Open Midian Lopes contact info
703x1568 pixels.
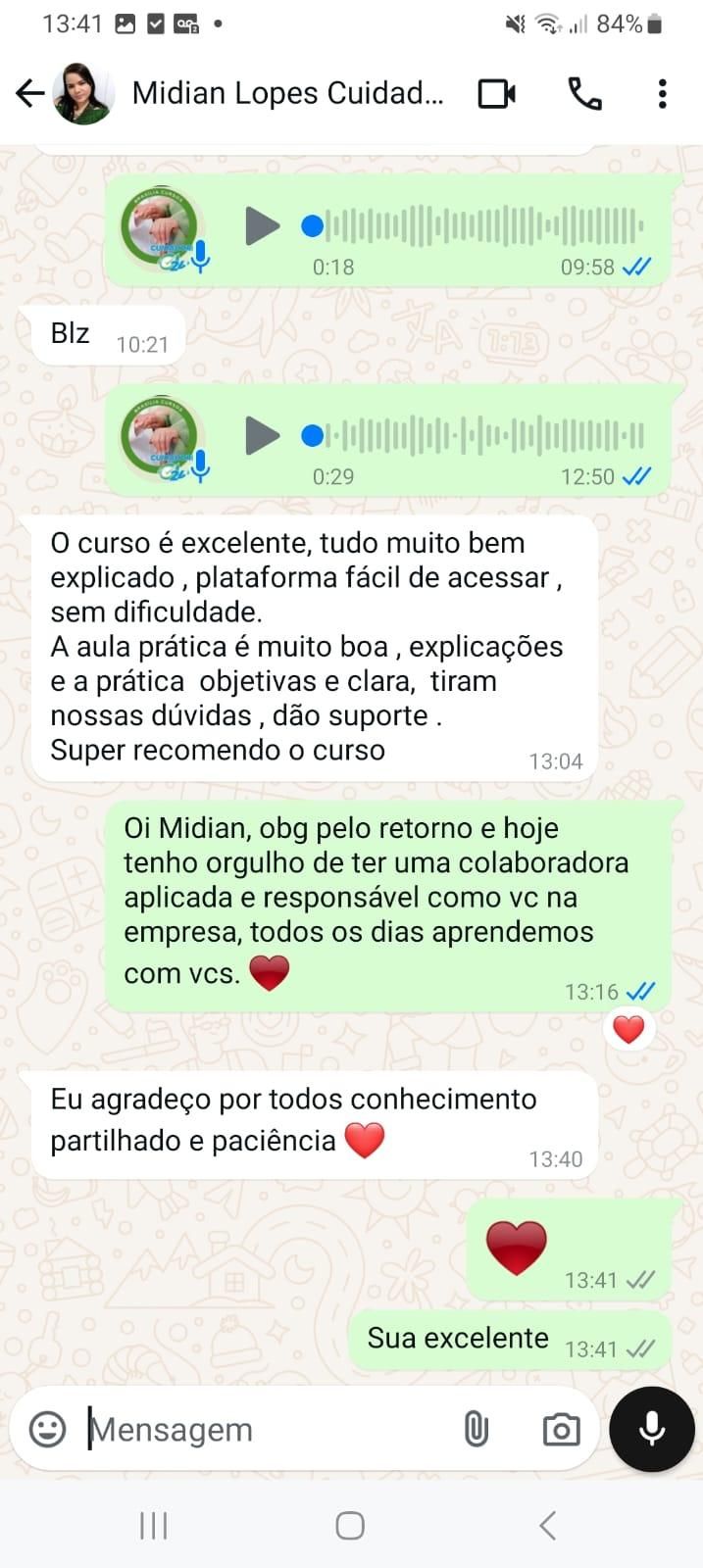(x=287, y=93)
